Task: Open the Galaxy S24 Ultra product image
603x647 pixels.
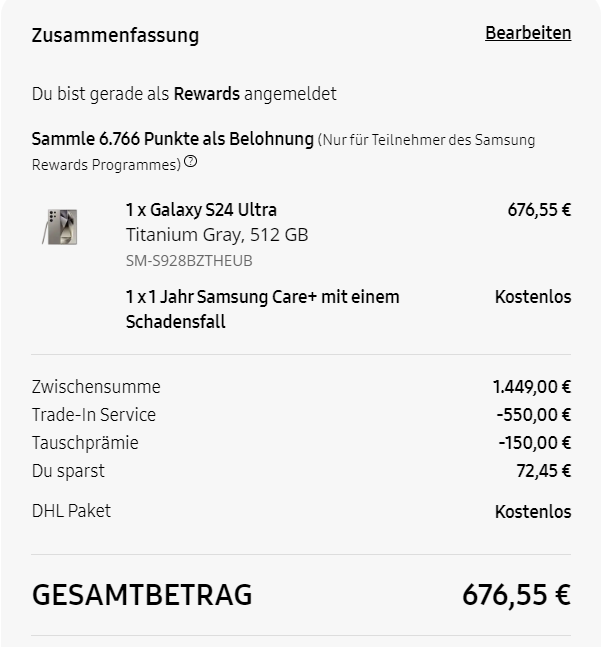Action: pyautogui.click(x=60, y=227)
